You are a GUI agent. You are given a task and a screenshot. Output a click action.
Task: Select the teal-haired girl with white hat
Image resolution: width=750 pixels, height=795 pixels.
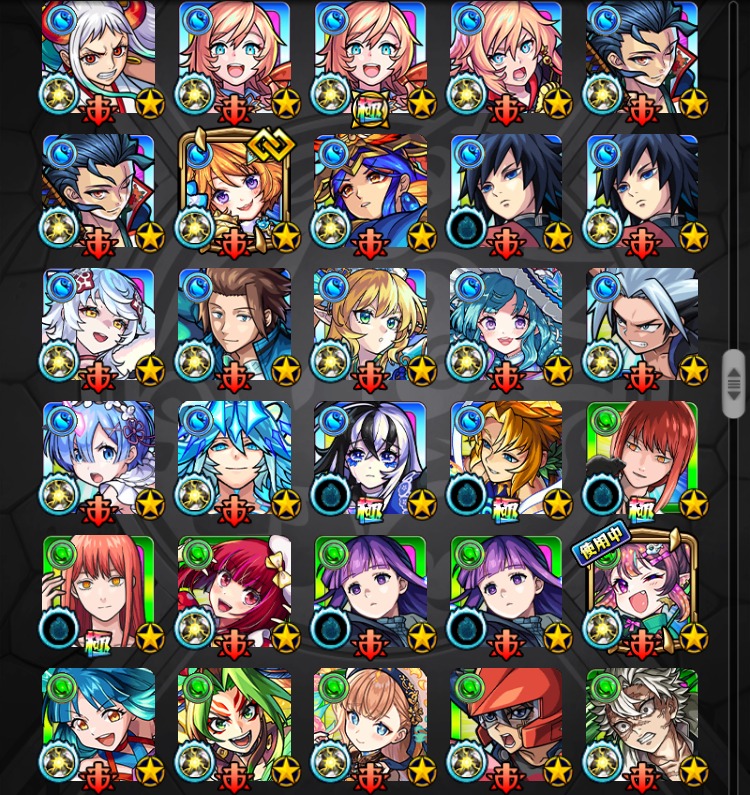point(506,326)
